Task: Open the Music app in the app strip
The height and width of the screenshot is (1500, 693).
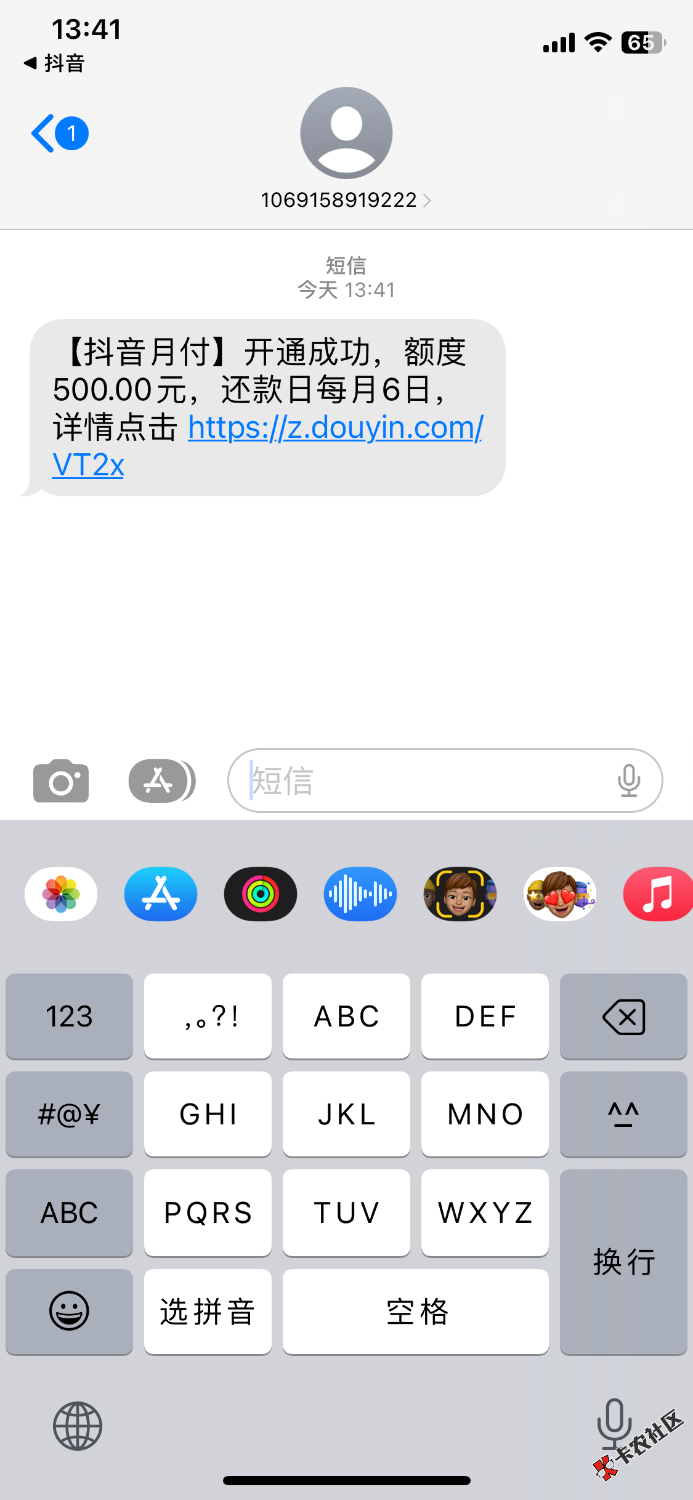Action: [658, 893]
